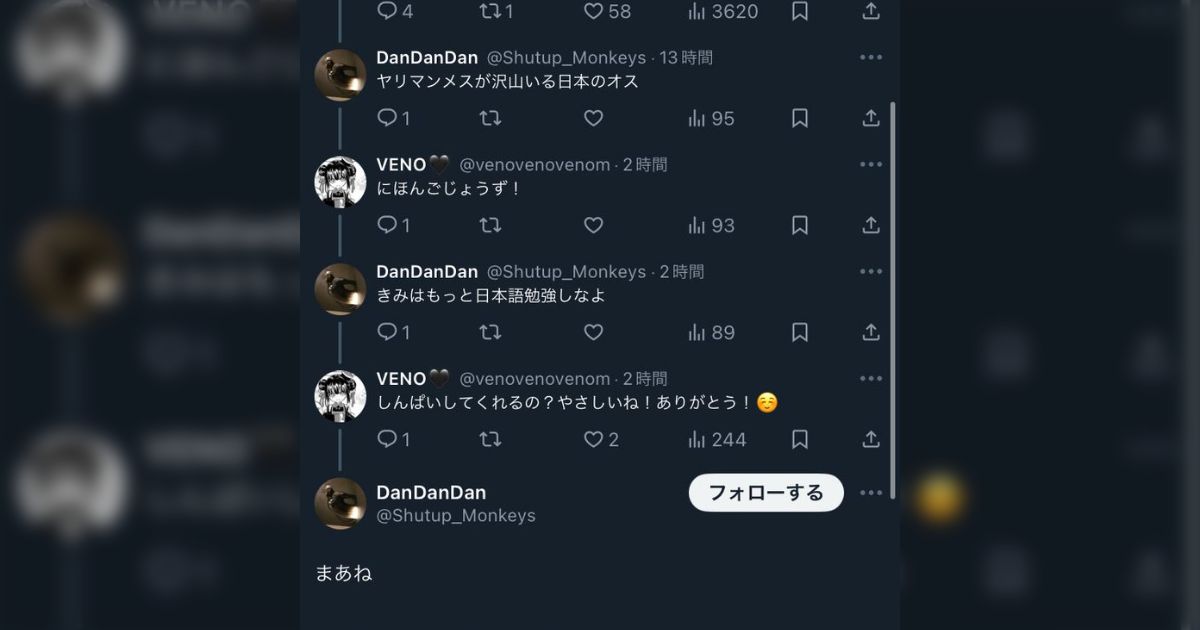
Task: Share the ヤリマンメス tweet by DanDanDan
Action: tap(871, 118)
